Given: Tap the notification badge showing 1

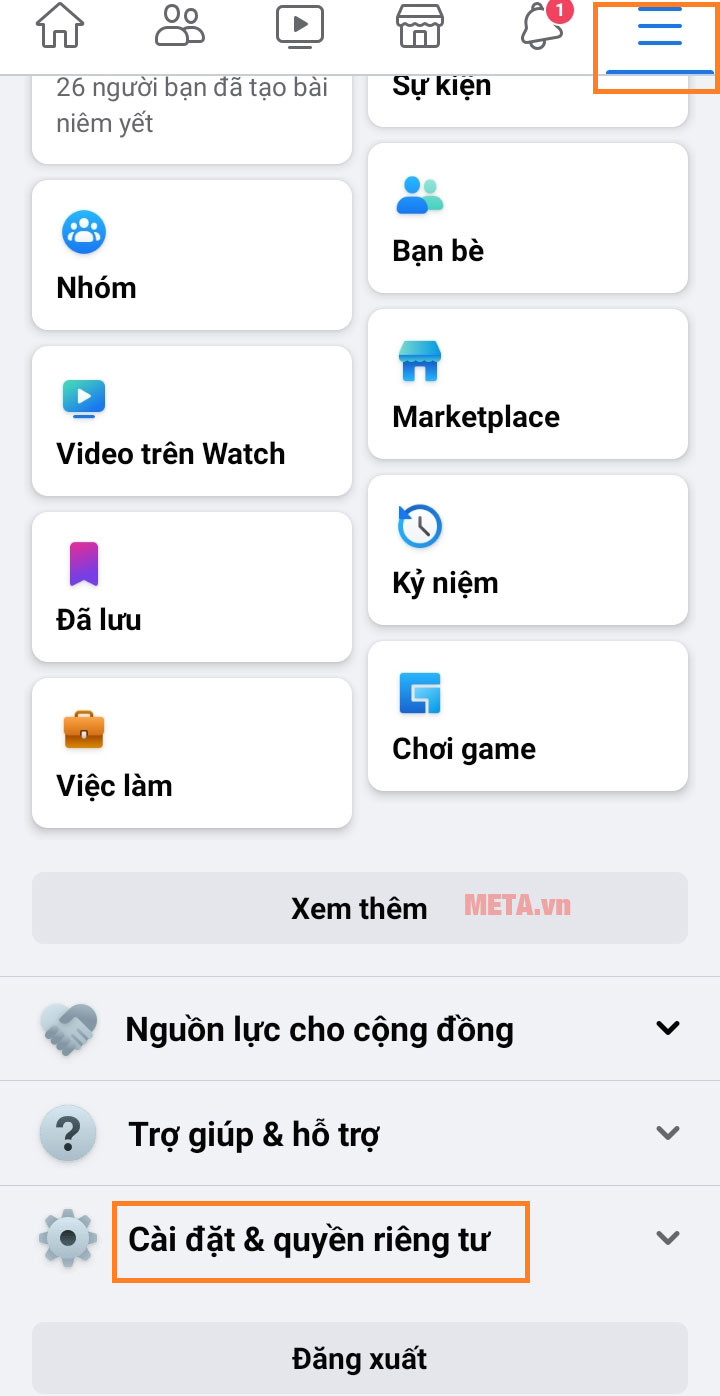Looking at the screenshot, I should coord(561,12).
